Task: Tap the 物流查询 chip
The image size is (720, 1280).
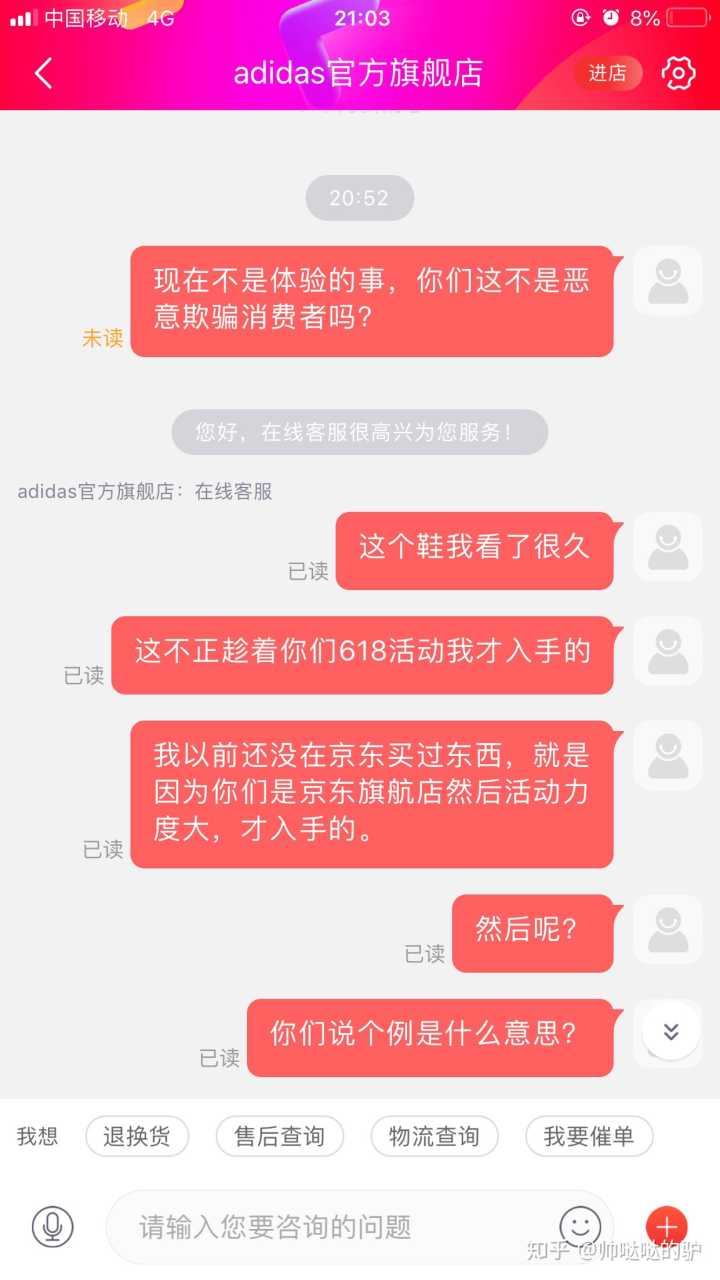Action: click(434, 1137)
